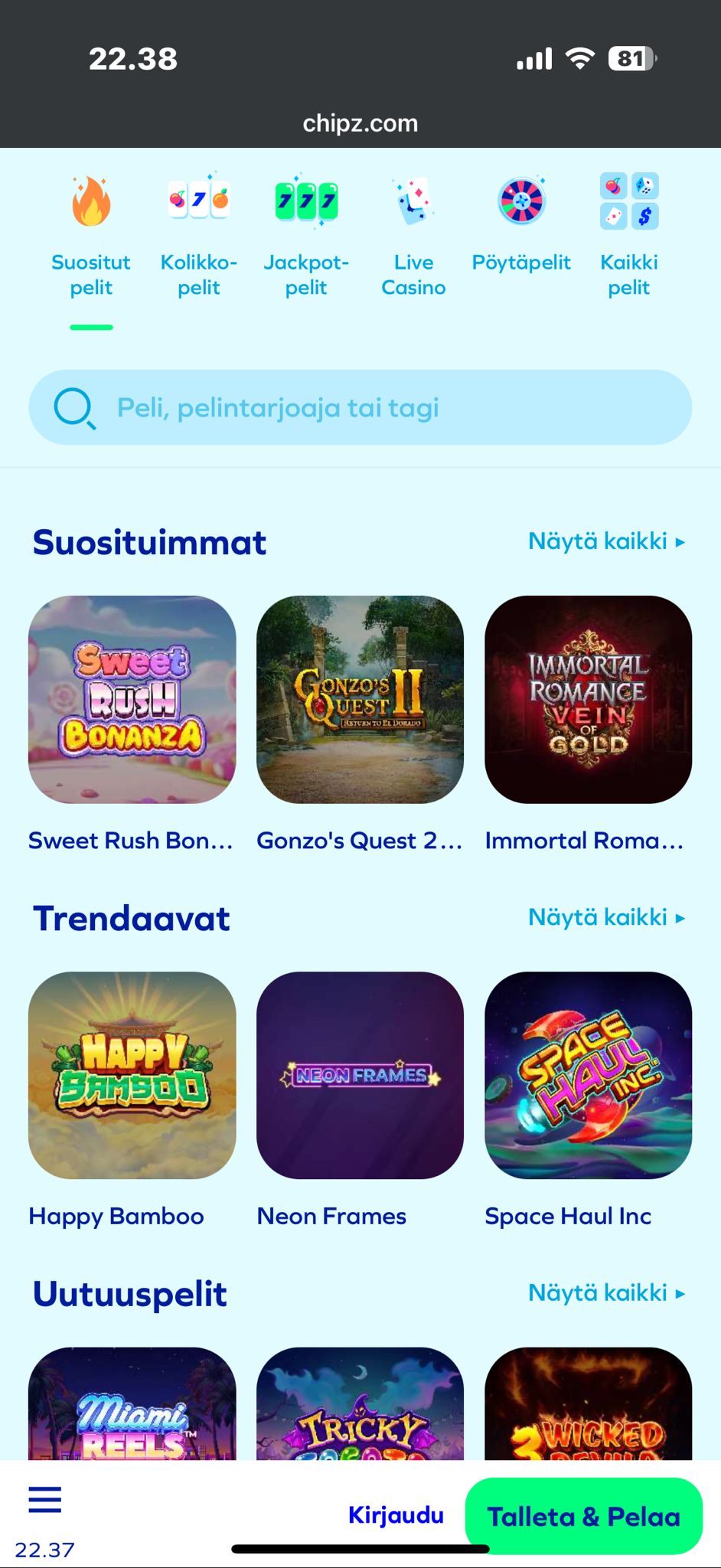Expand Uutuuspelit with Näytä kaikki arrow
721x1568 pixels.
[x=607, y=1293]
